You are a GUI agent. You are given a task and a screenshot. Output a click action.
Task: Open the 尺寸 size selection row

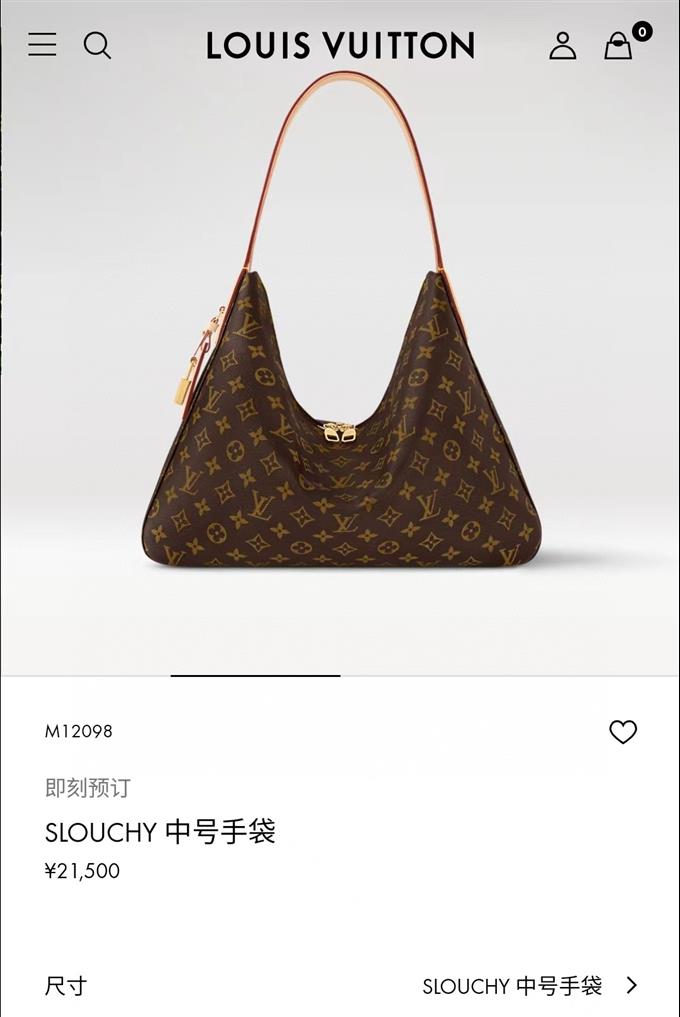click(x=340, y=986)
